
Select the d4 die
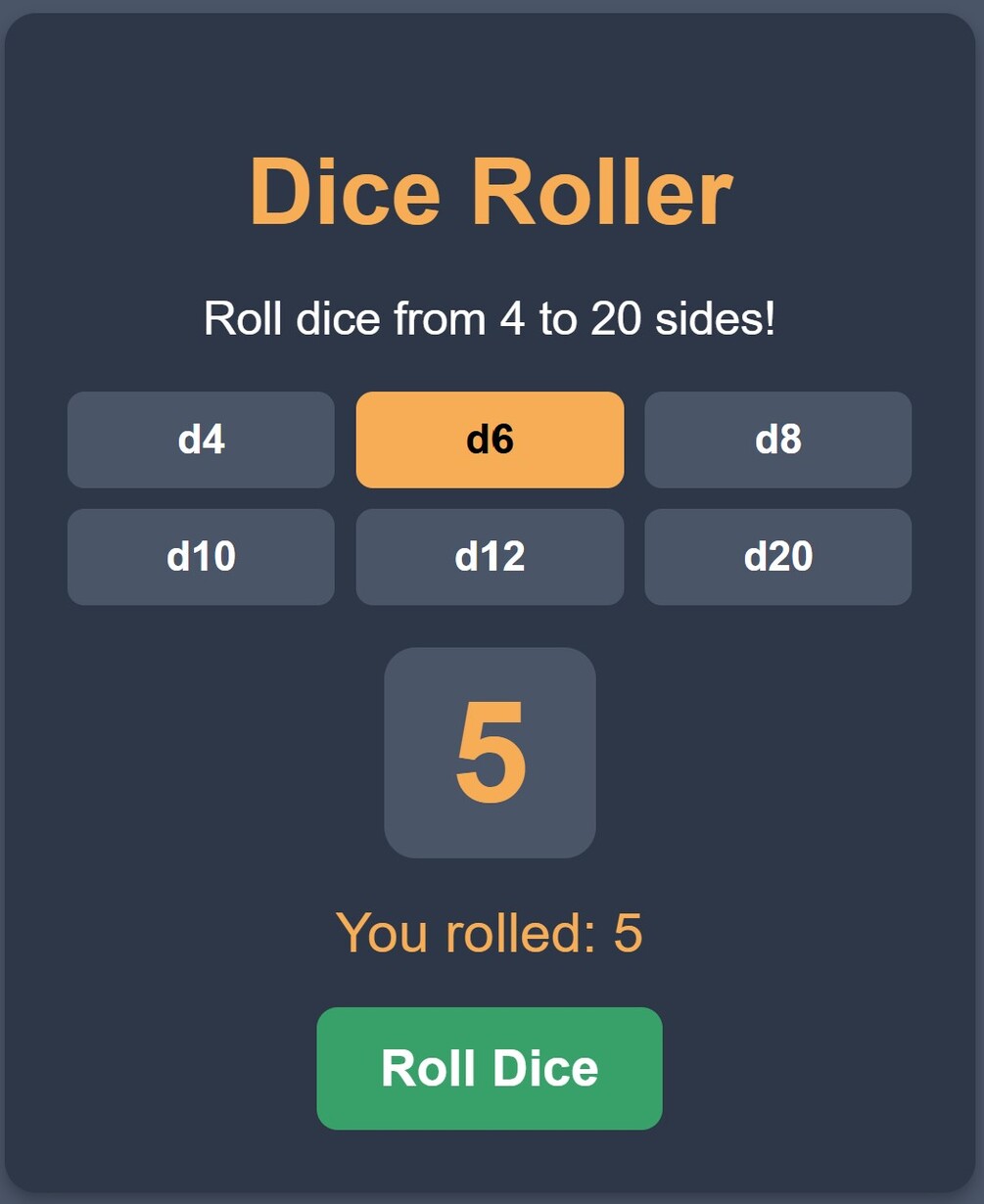(x=201, y=440)
